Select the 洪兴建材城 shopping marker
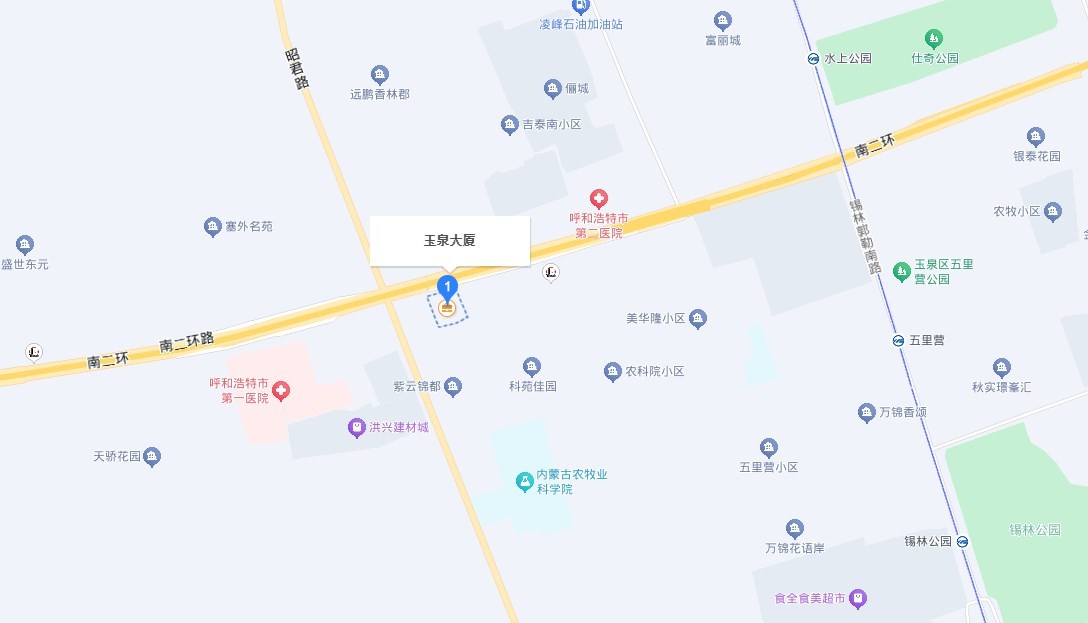Image resolution: width=1088 pixels, height=623 pixels. click(356, 427)
